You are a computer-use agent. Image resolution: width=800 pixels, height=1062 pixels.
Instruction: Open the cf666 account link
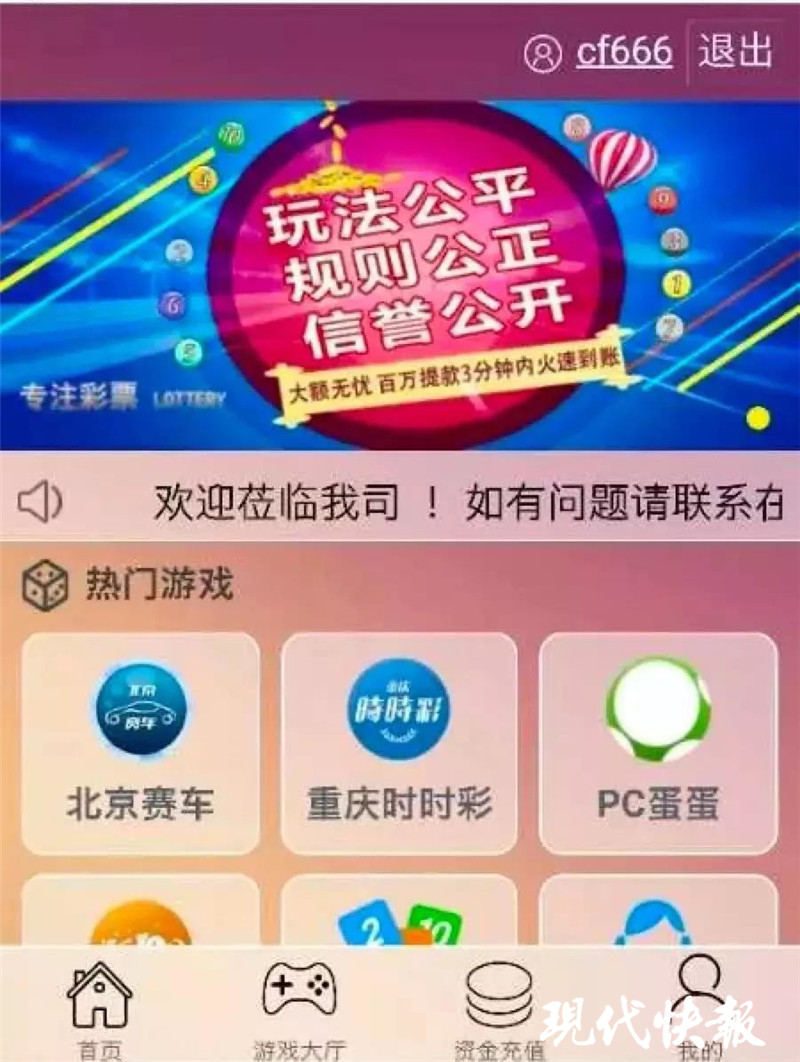click(623, 52)
